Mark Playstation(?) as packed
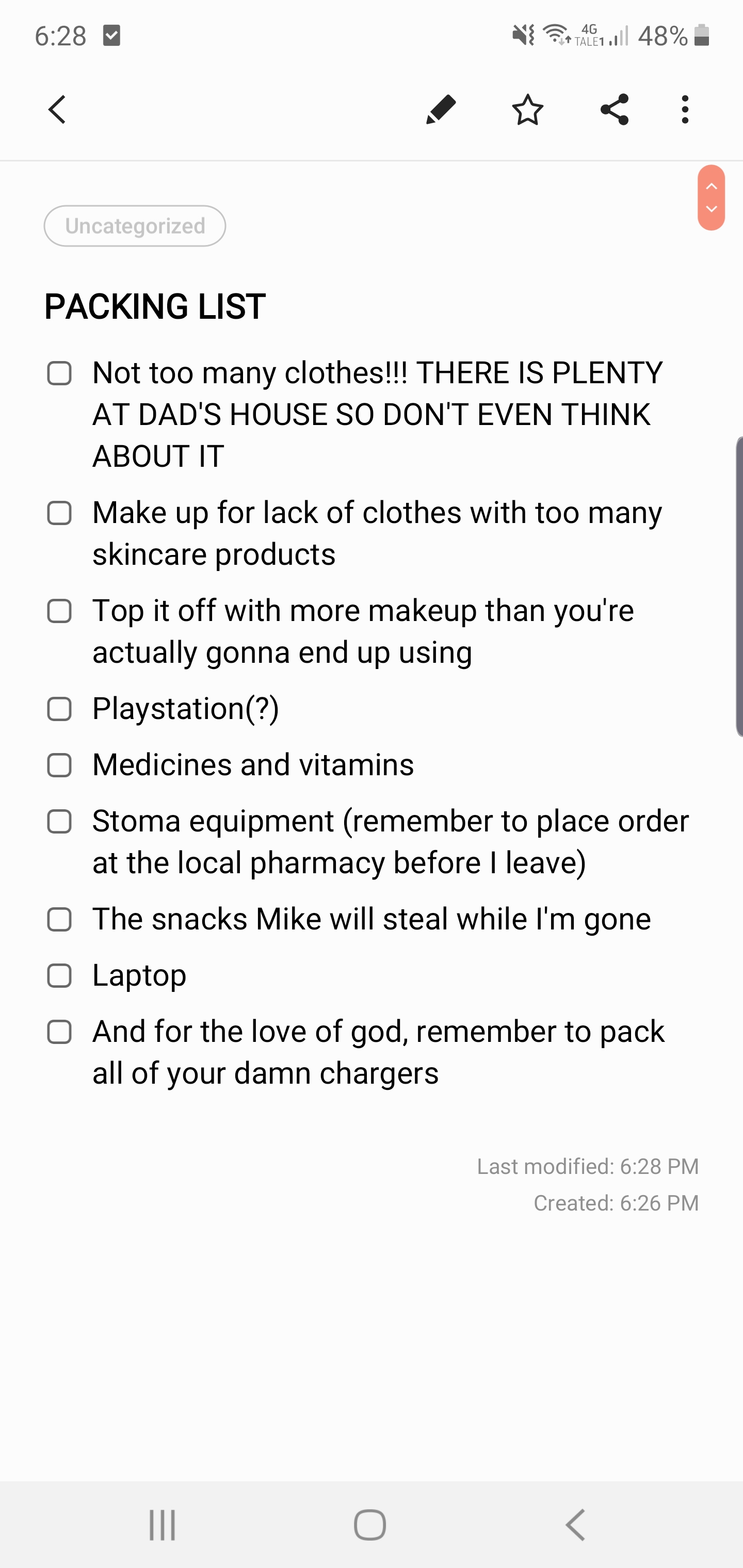This screenshot has height=1568, width=743. click(x=60, y=709)
